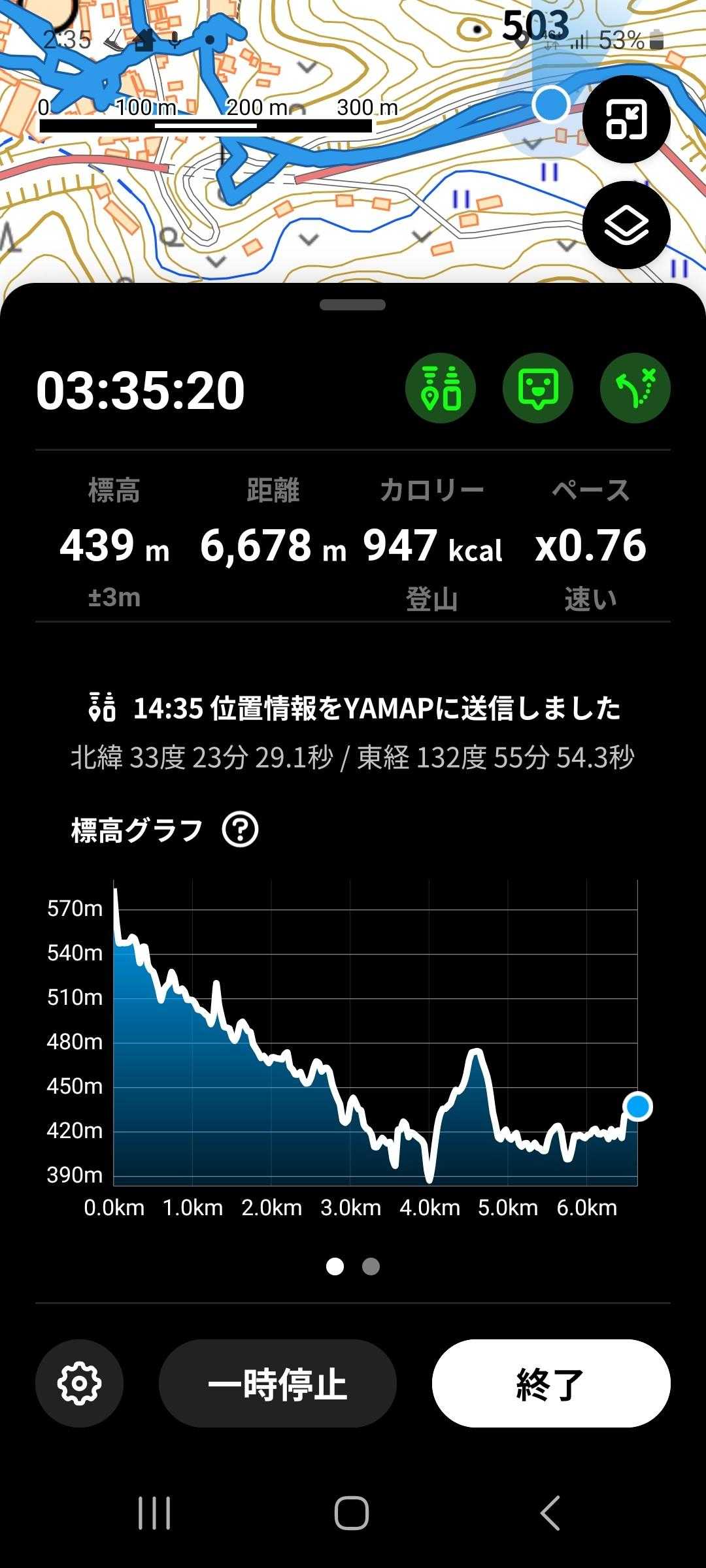
Task: Switch to the second graph page dot
Action: [371, 1266]
